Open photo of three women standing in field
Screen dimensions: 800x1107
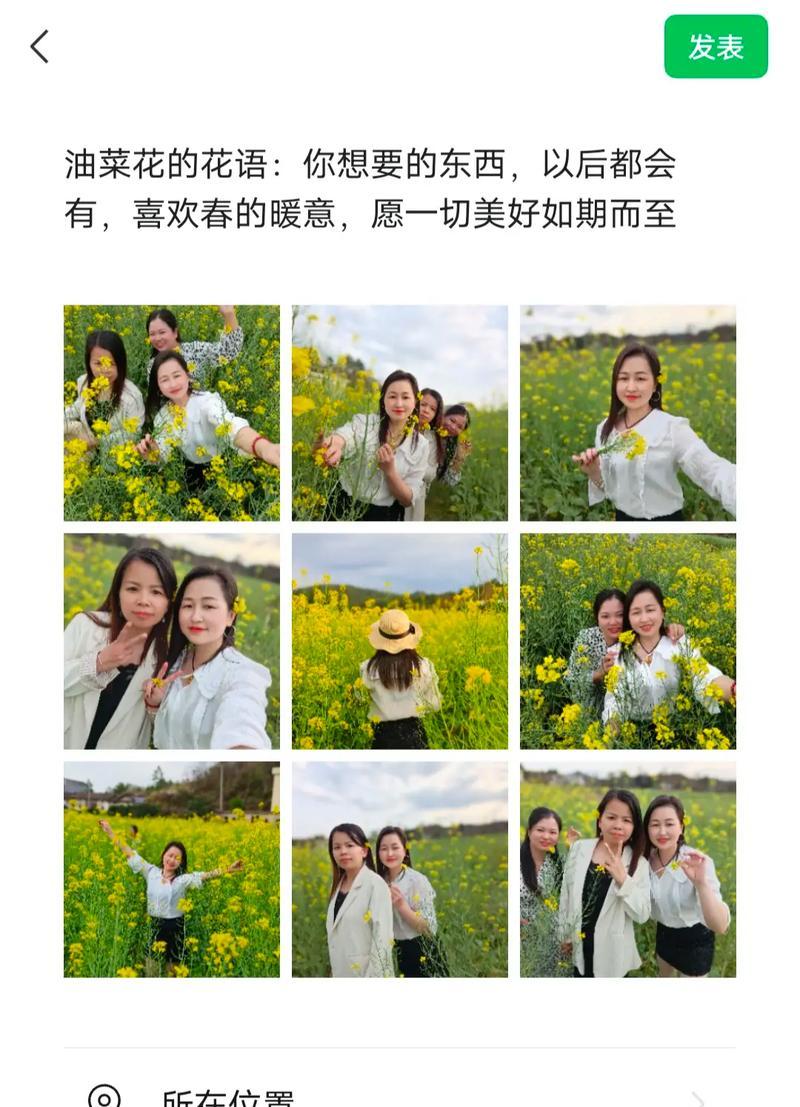628,868
